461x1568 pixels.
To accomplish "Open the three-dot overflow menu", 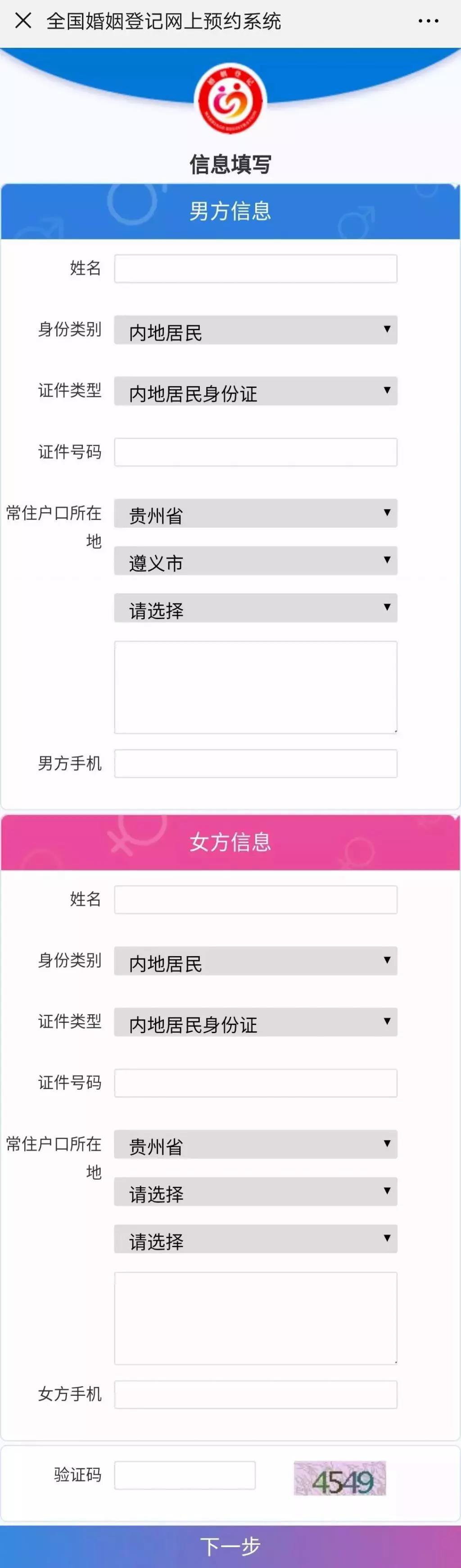I will (x=428, y=21).
